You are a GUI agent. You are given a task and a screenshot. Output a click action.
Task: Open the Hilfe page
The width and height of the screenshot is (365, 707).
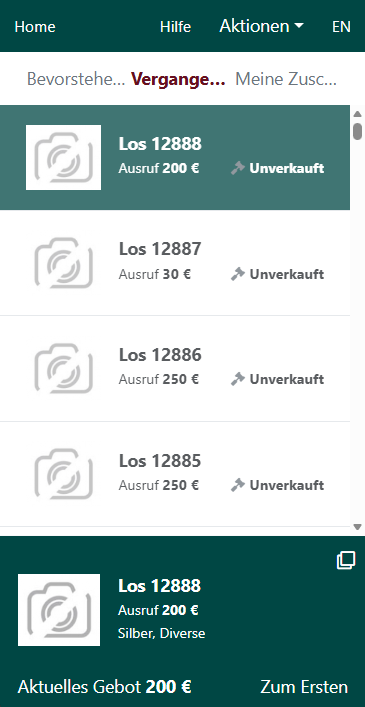pos(175,27)
